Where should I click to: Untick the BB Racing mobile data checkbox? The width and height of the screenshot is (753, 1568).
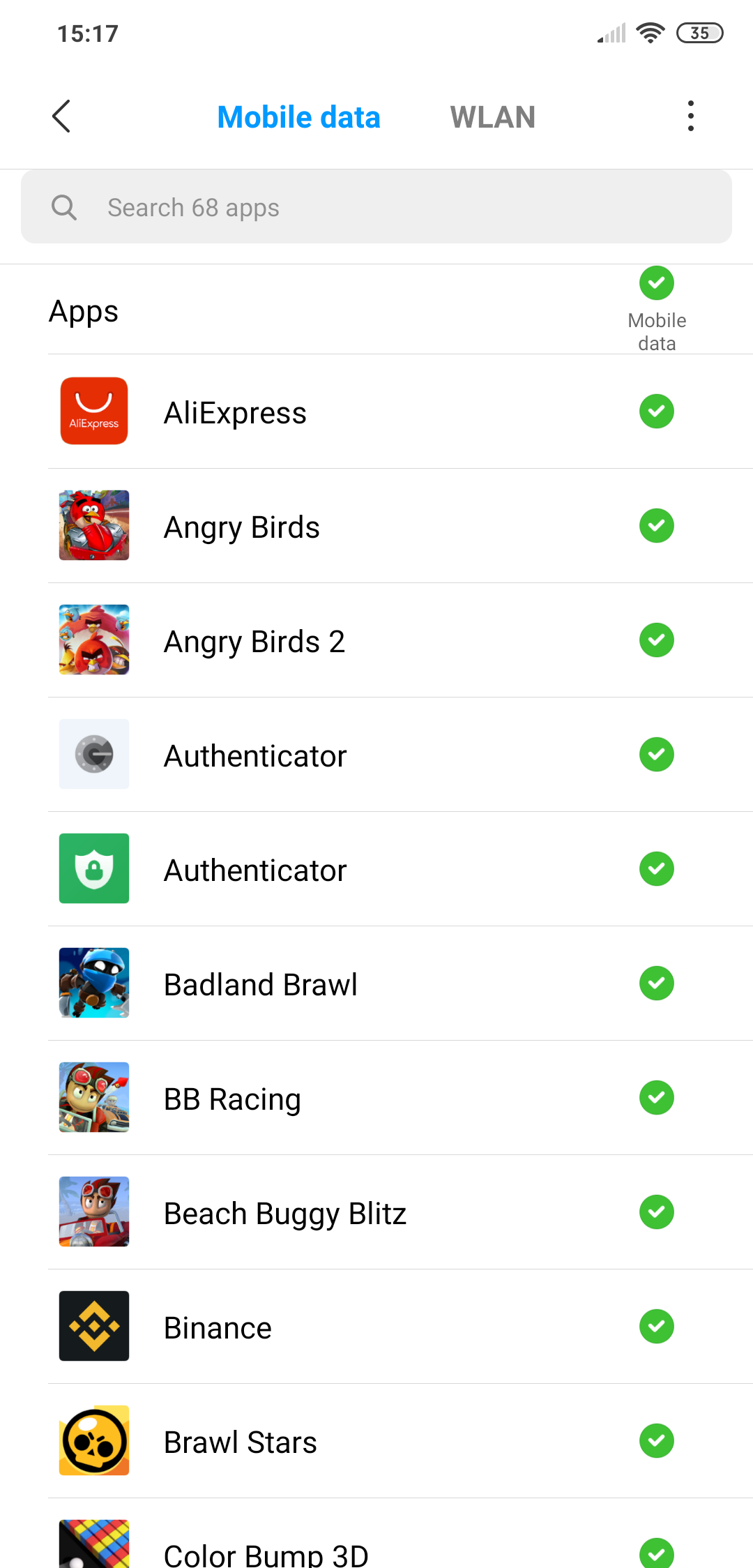click(656, 1098)
